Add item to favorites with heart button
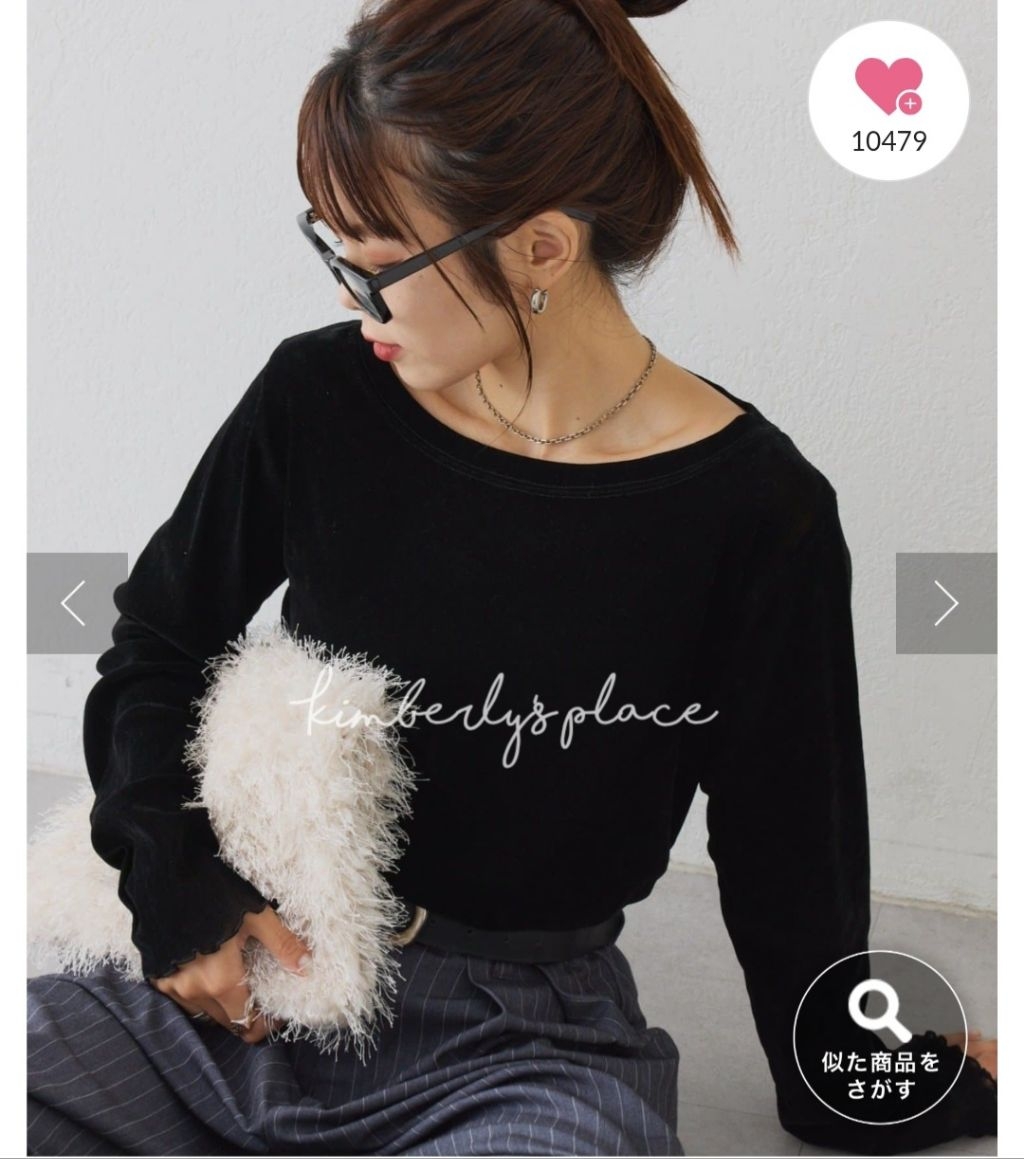1024x1159 pixels. (888, 98)
